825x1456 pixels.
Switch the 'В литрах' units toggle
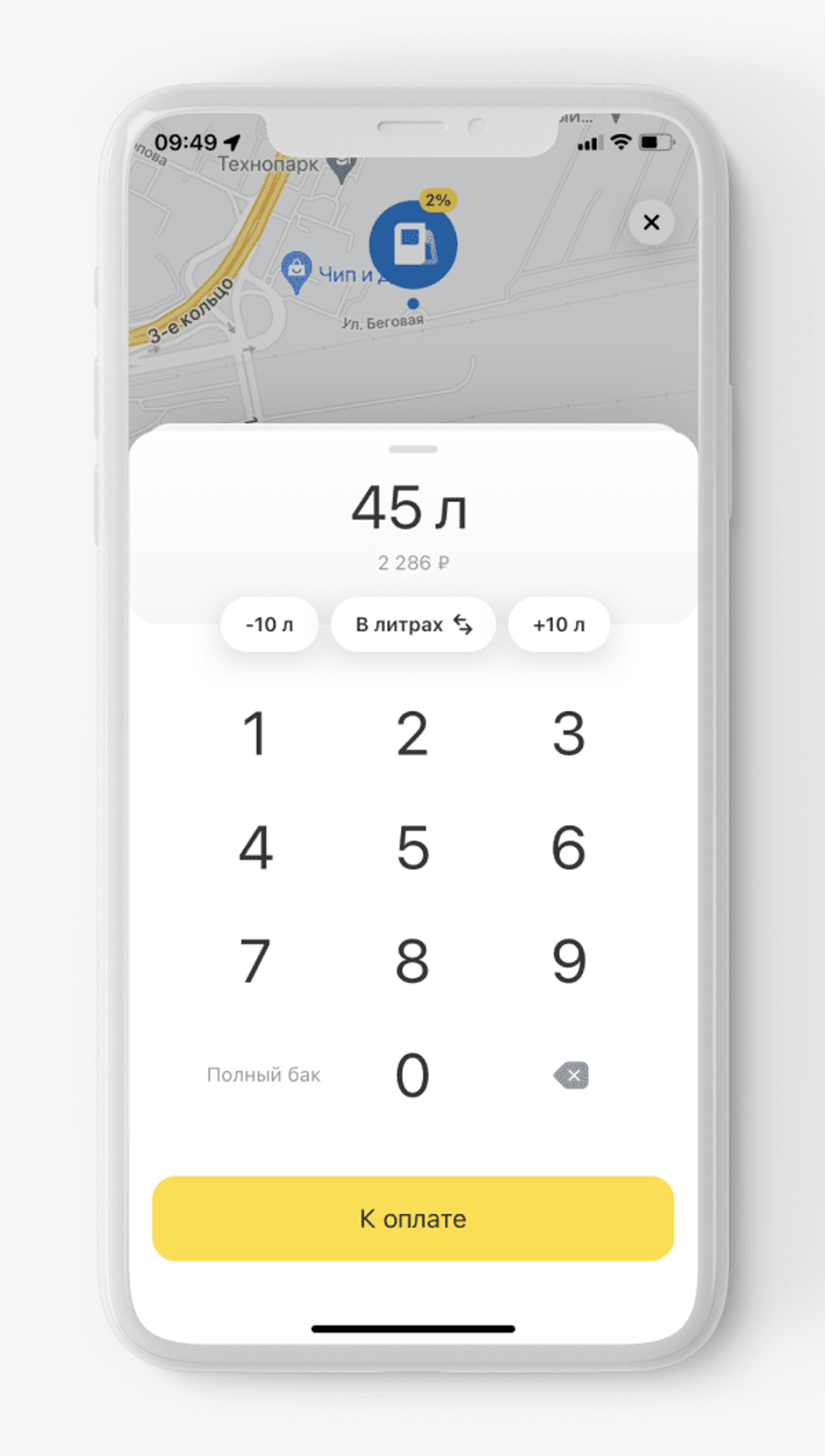[x=413, y=624]
